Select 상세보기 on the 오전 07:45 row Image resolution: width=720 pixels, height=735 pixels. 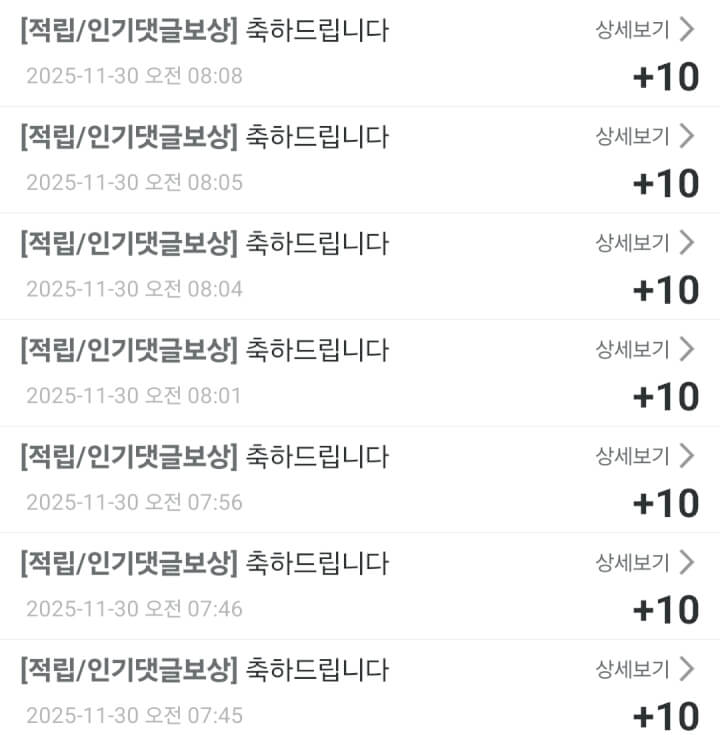click(644, 668)
